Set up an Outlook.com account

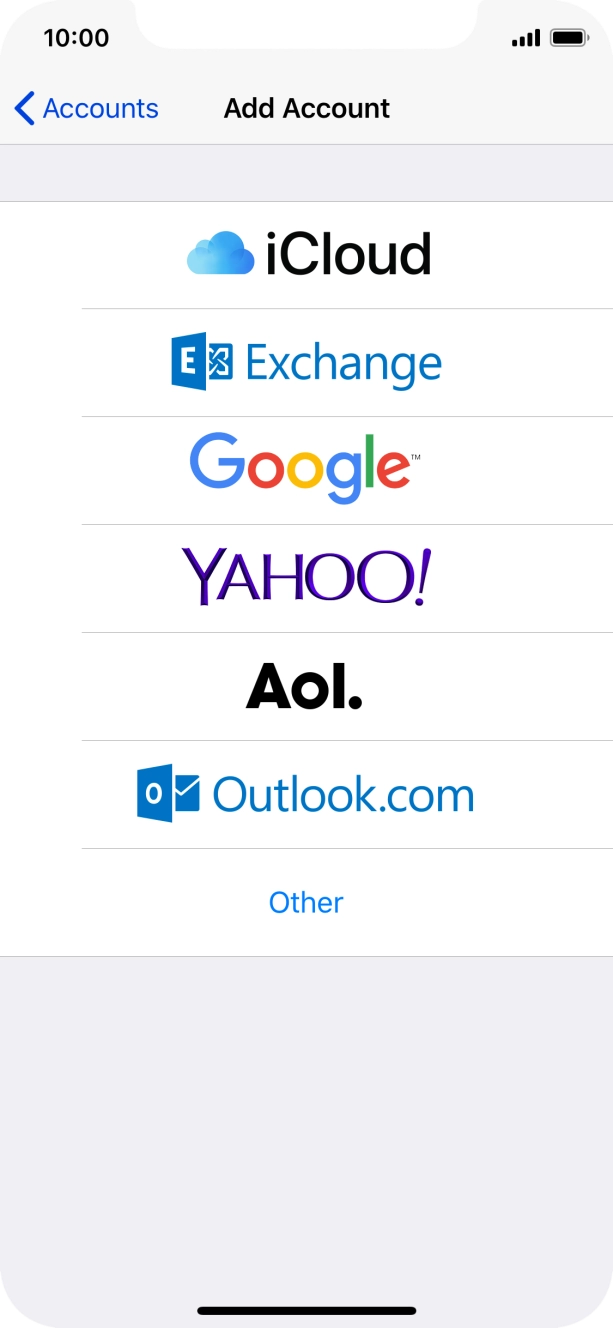pyautogui.click(x=307, y=795)
